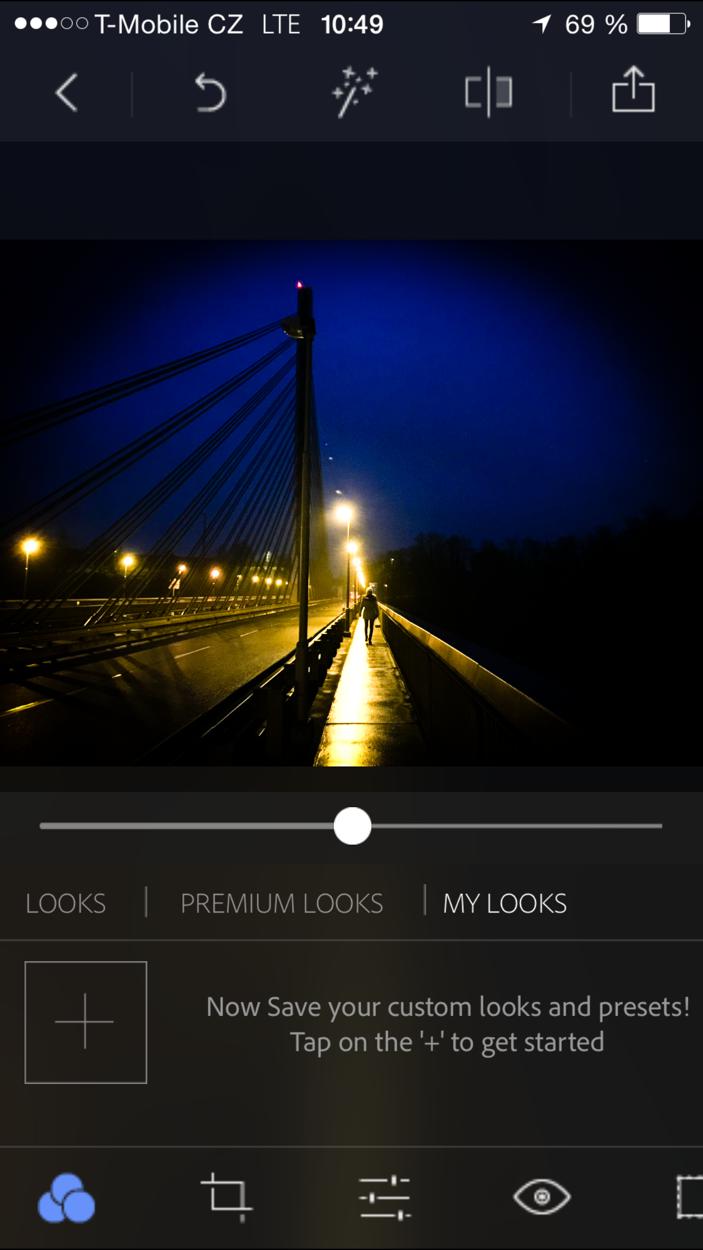703x1250 pixels.
Task: Add a new custom look with plus
Action: tap(86, 1022)
